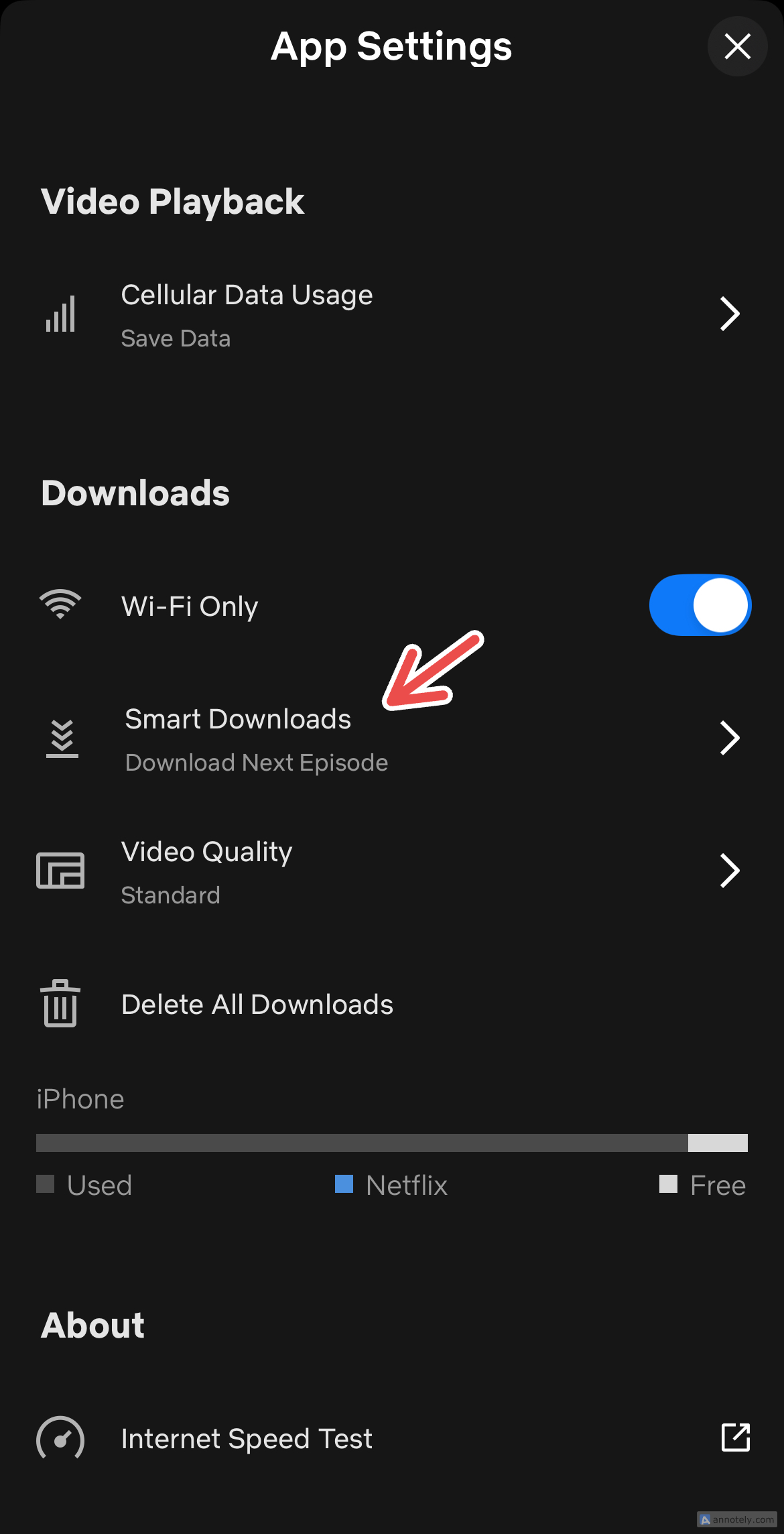
Task: Click the Smart Downloads double-arrow icon
Action: pos(61,737)
